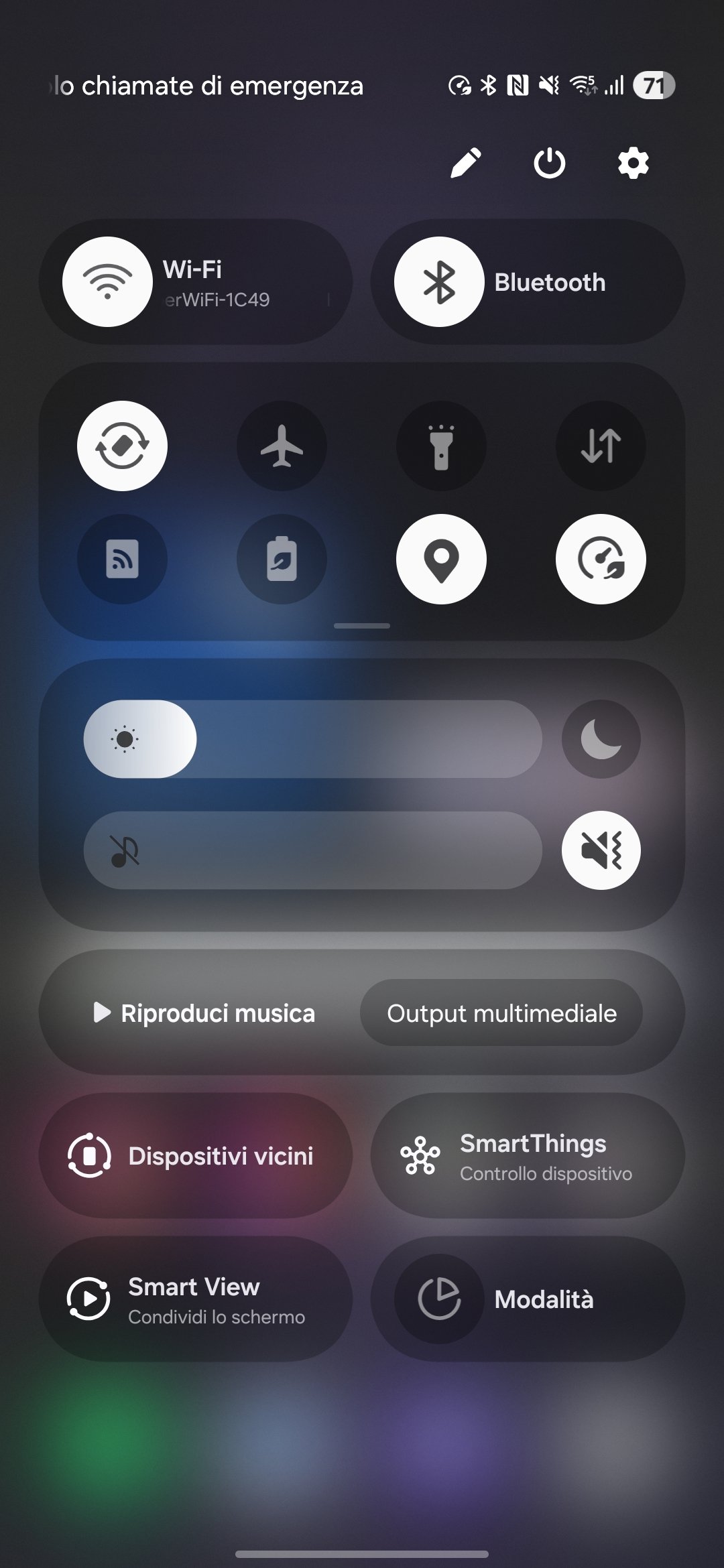
Task: Disable location services
Action: [x=441, y=559]
